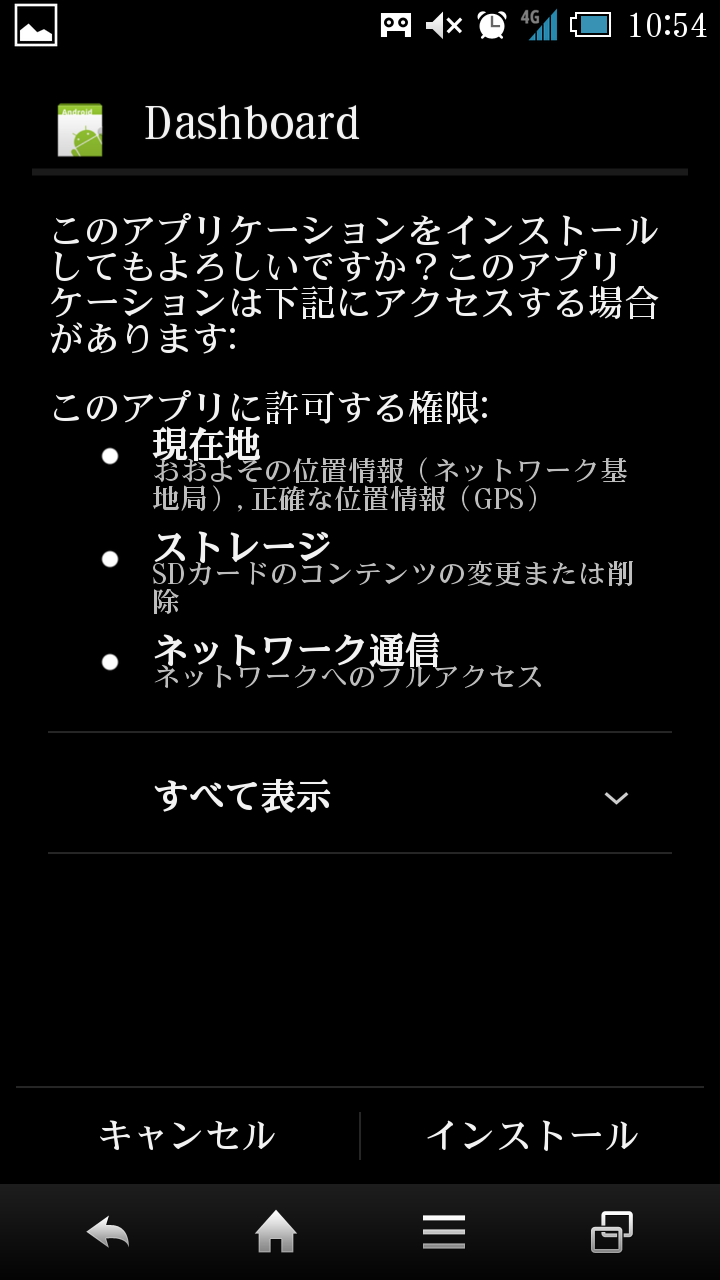Go back using the navigation bar
The image size is (720, 1280).
point(108,1231)
